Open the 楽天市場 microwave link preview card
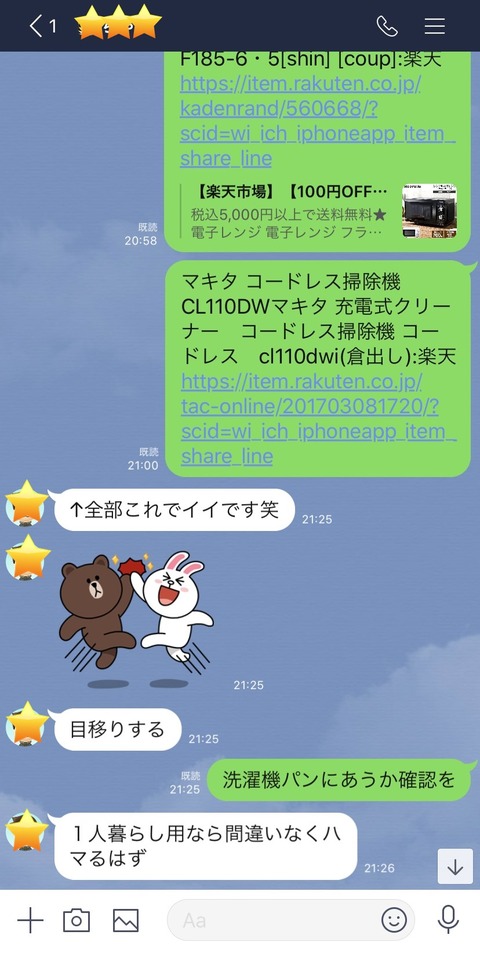Screen dimensions: 480x964 [x=318, y=211]
